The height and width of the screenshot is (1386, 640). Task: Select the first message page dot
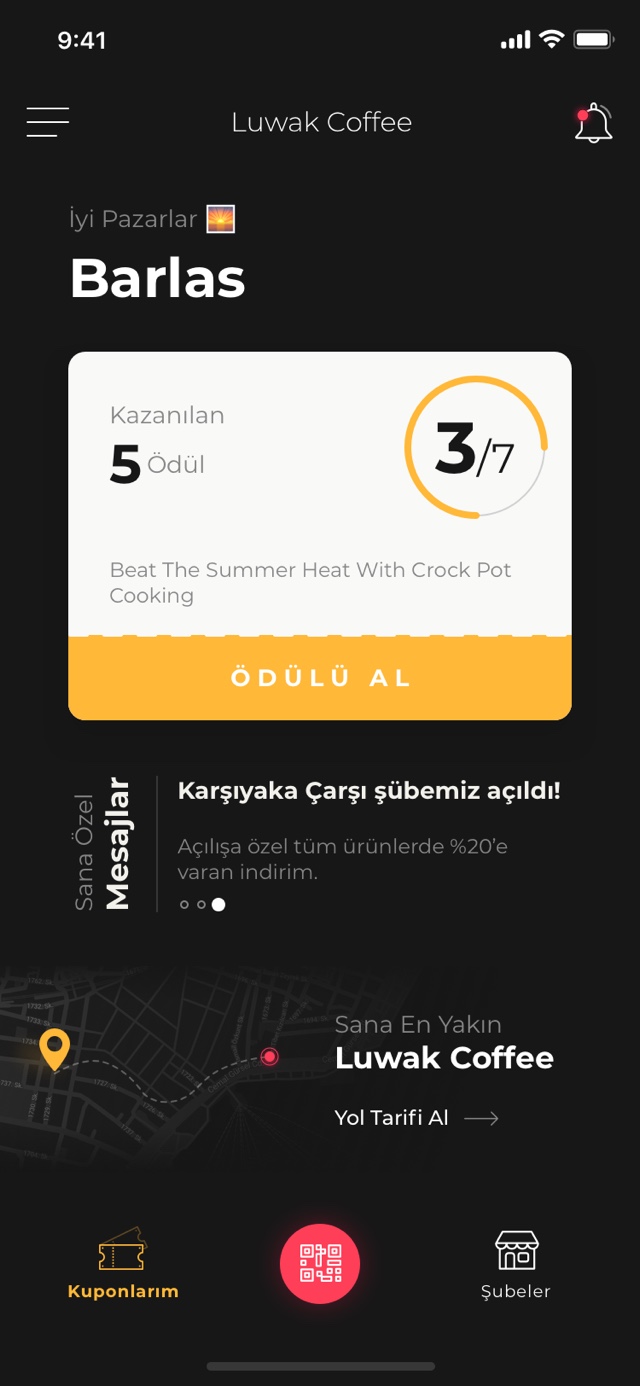[184, 905]
